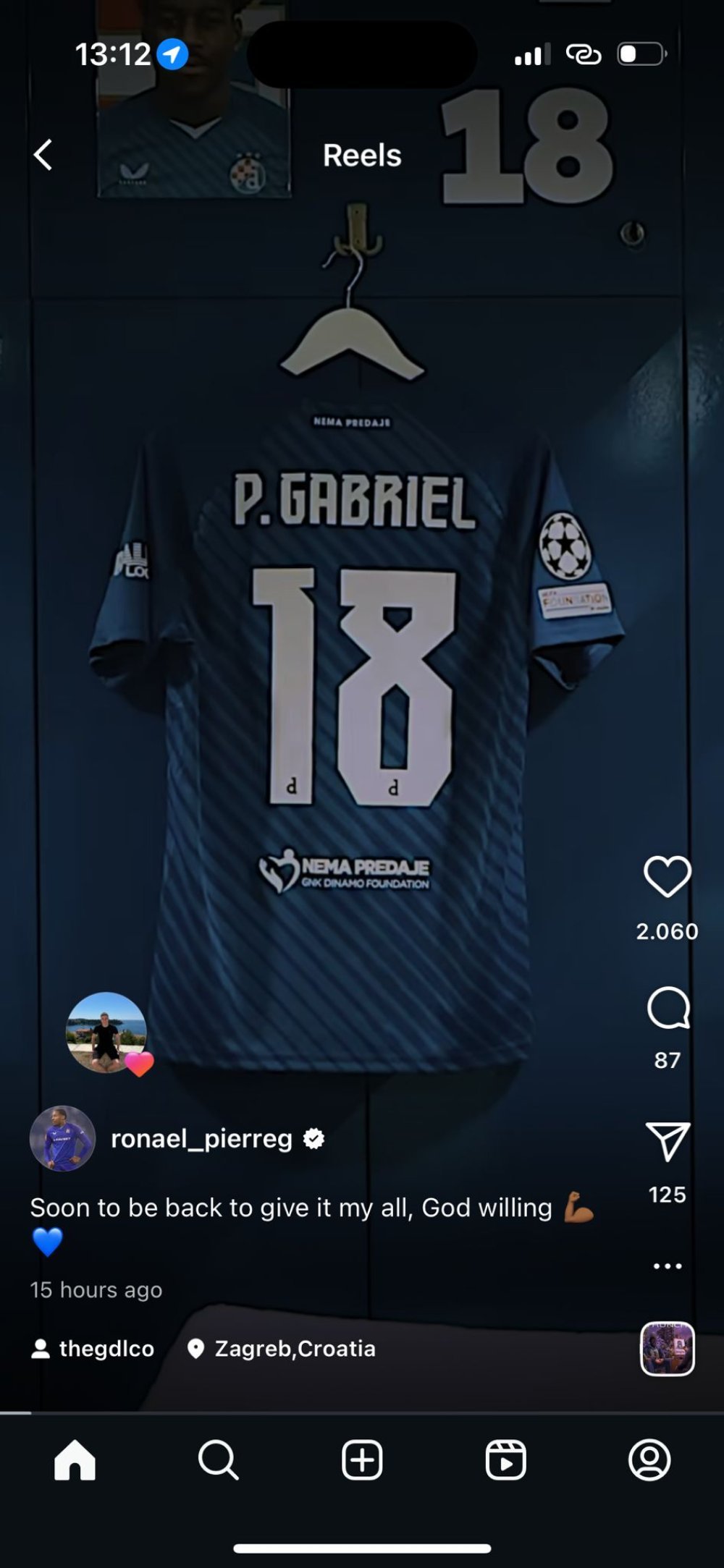The image size is (724, 1568).
Task: Switch to the Home tab
Action: click(x=75, y=1460)
